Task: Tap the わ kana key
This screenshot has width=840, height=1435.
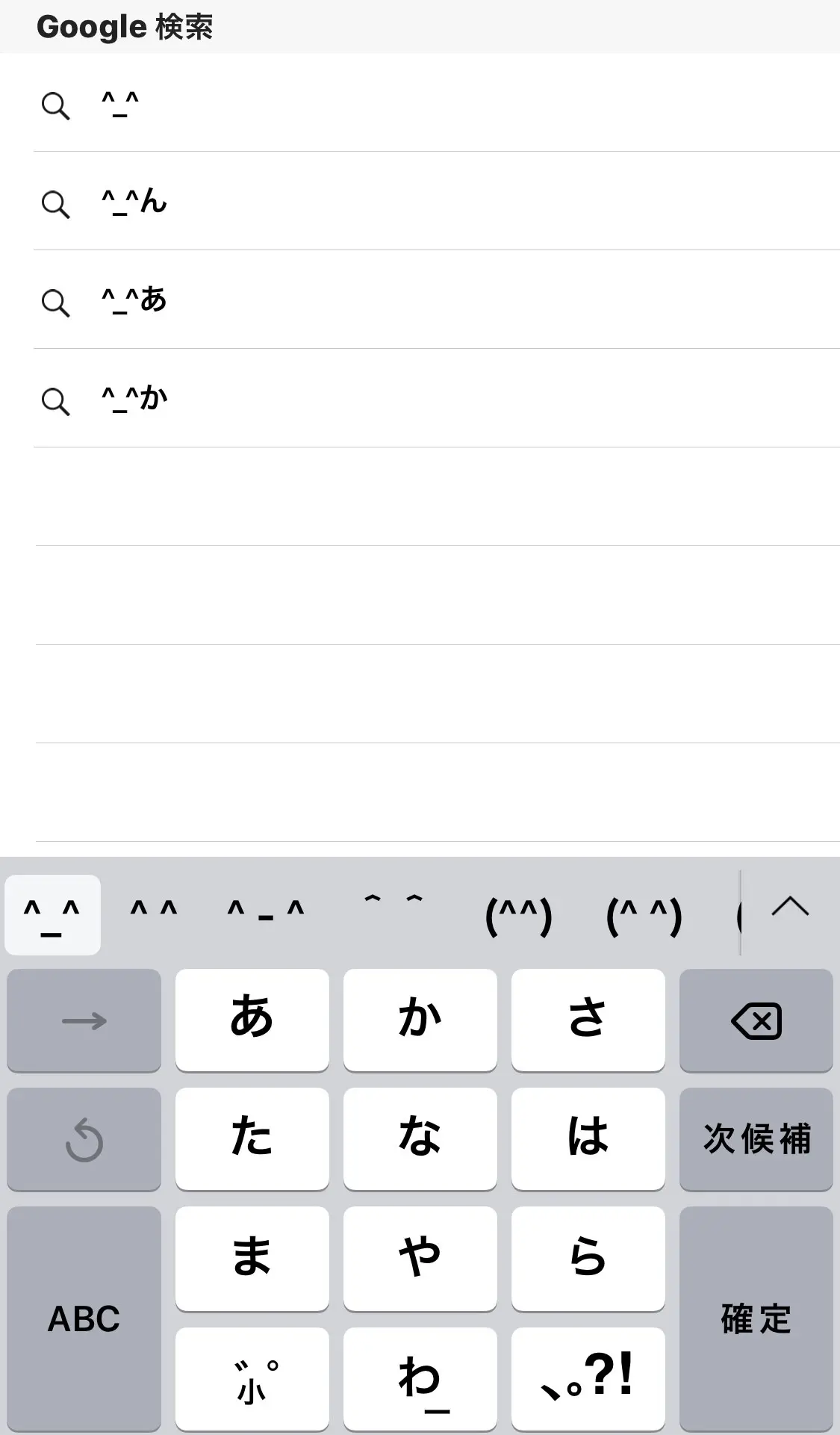Action: tap(420, 1378)
